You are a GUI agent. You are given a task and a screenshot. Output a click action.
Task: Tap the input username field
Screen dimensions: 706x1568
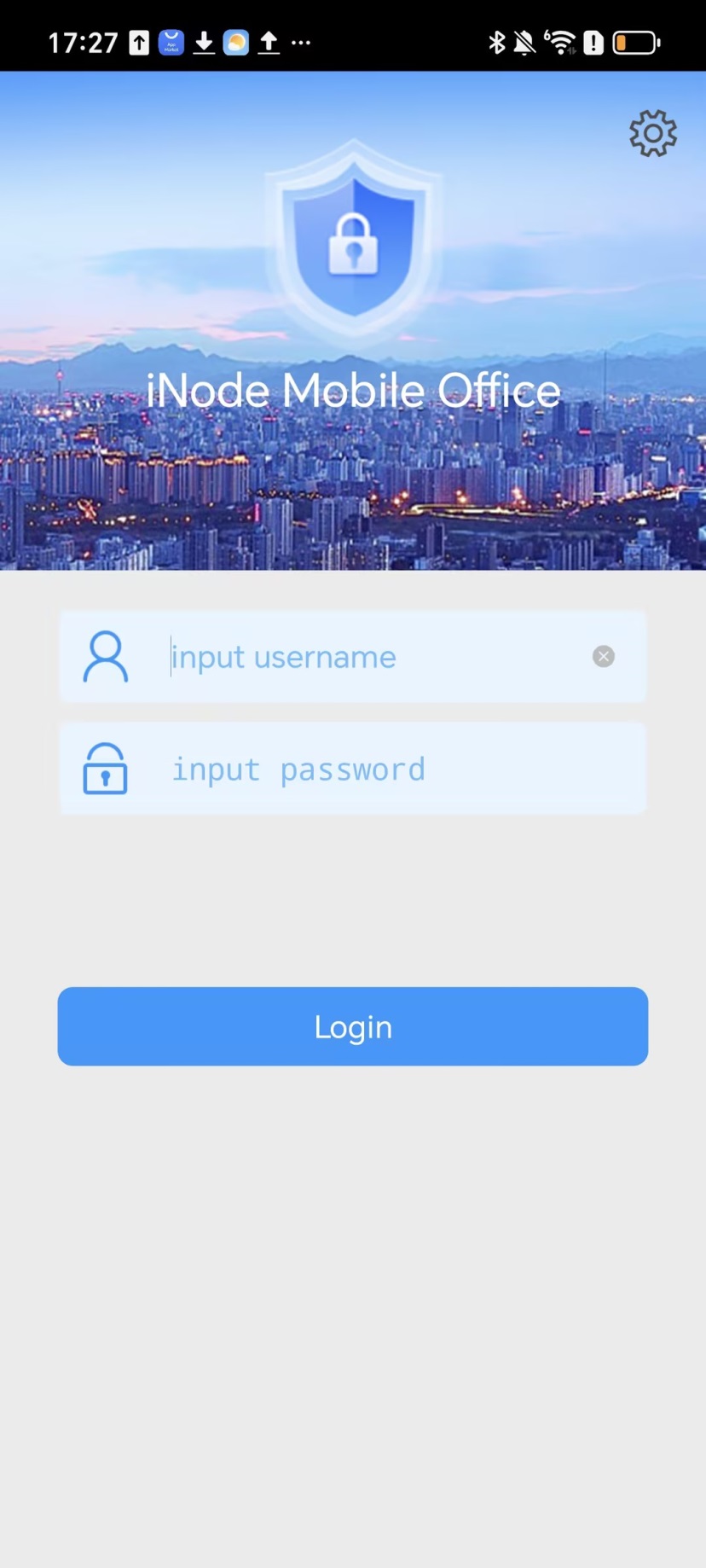pyautogui.click(x=367, y=657)
